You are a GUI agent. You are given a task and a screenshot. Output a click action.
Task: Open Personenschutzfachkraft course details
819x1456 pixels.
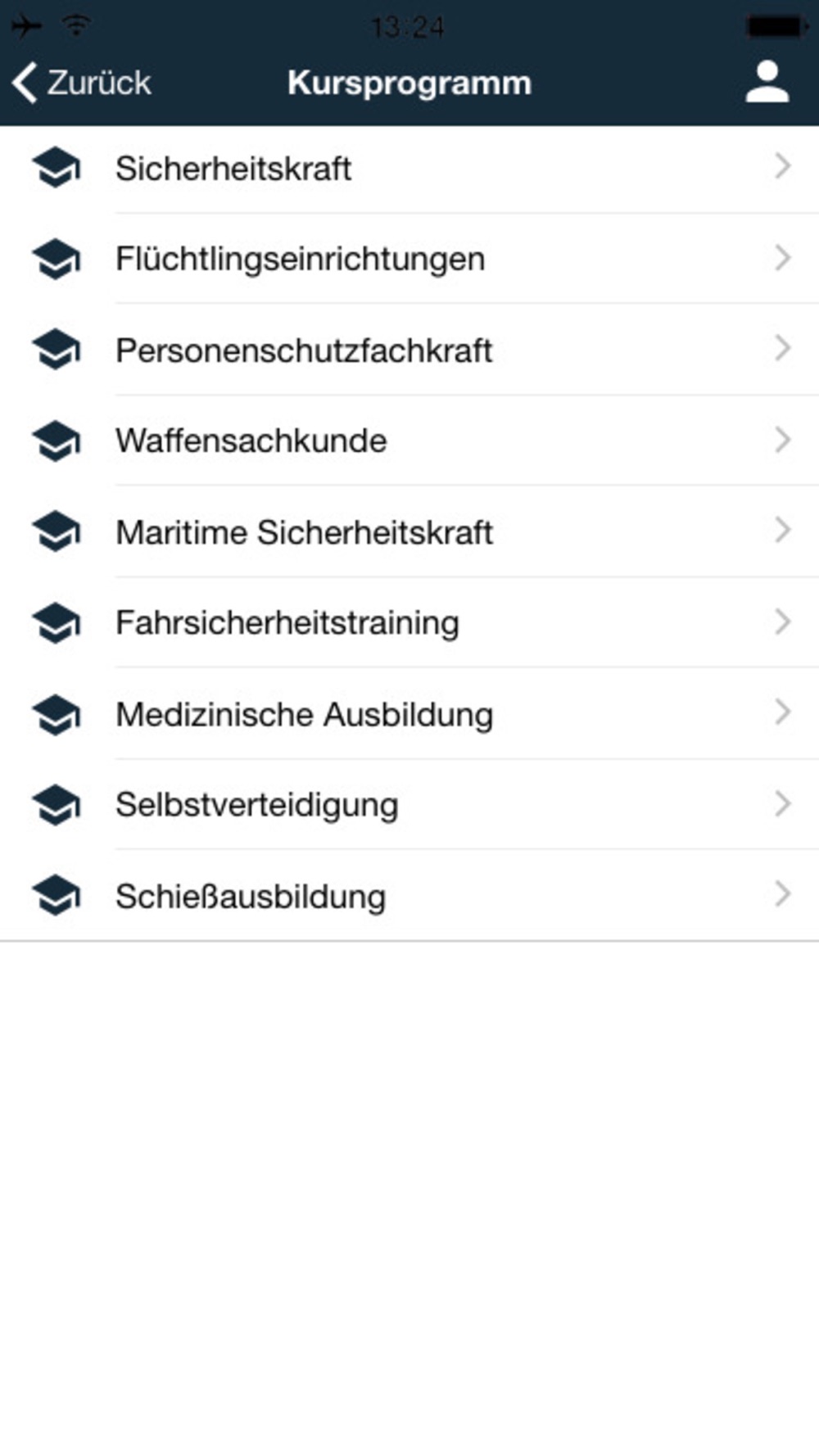click(409, 350)
